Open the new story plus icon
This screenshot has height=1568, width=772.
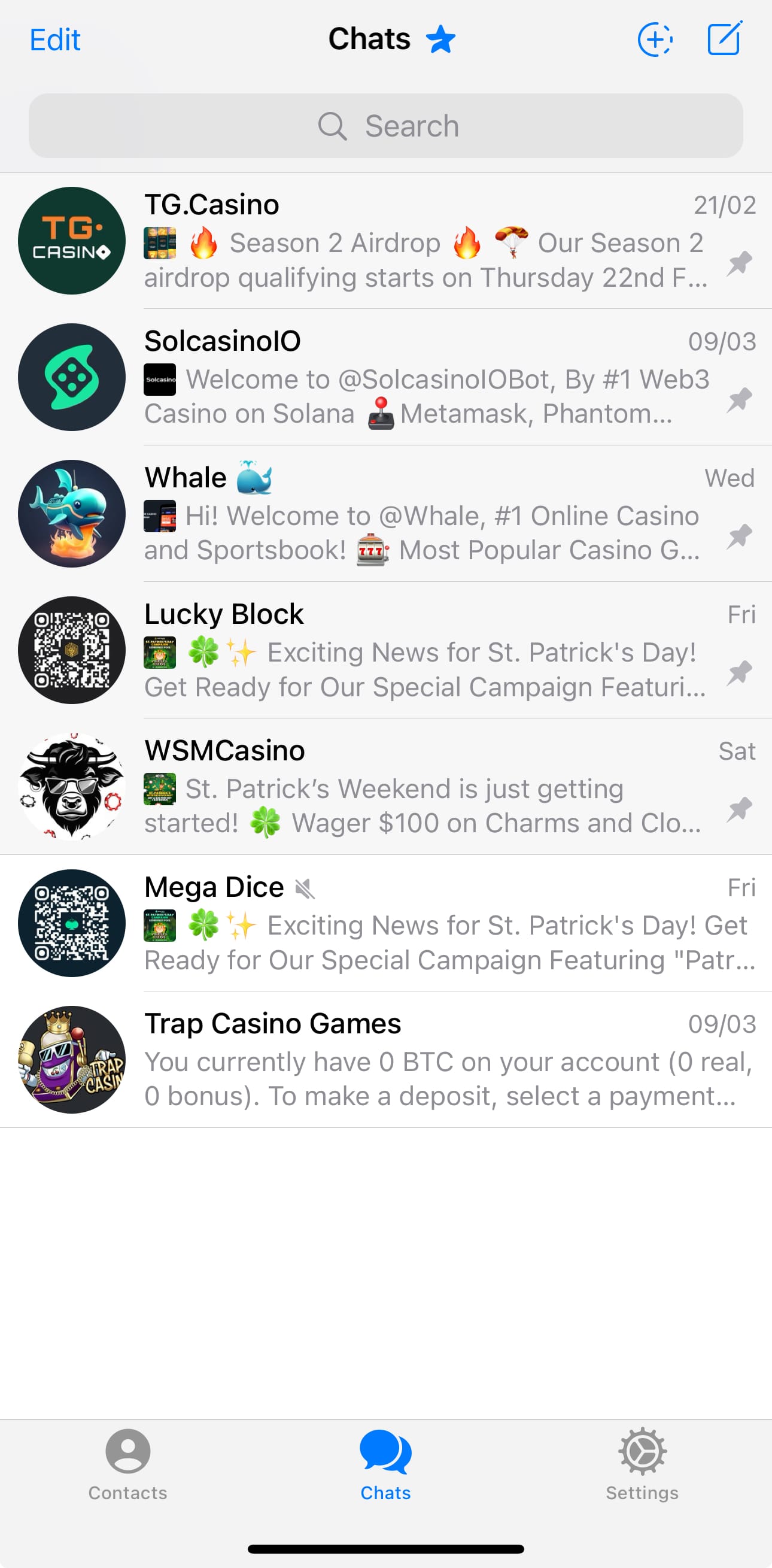tap(654, 40)
